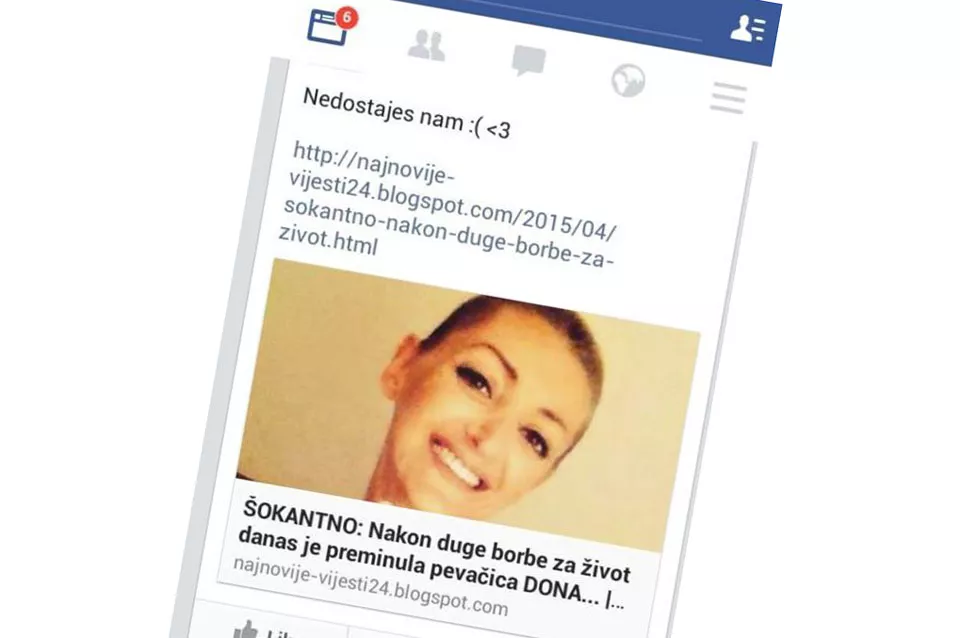Open the messages tab
Screen dimensions: 960x638
(x=529, y=61)
